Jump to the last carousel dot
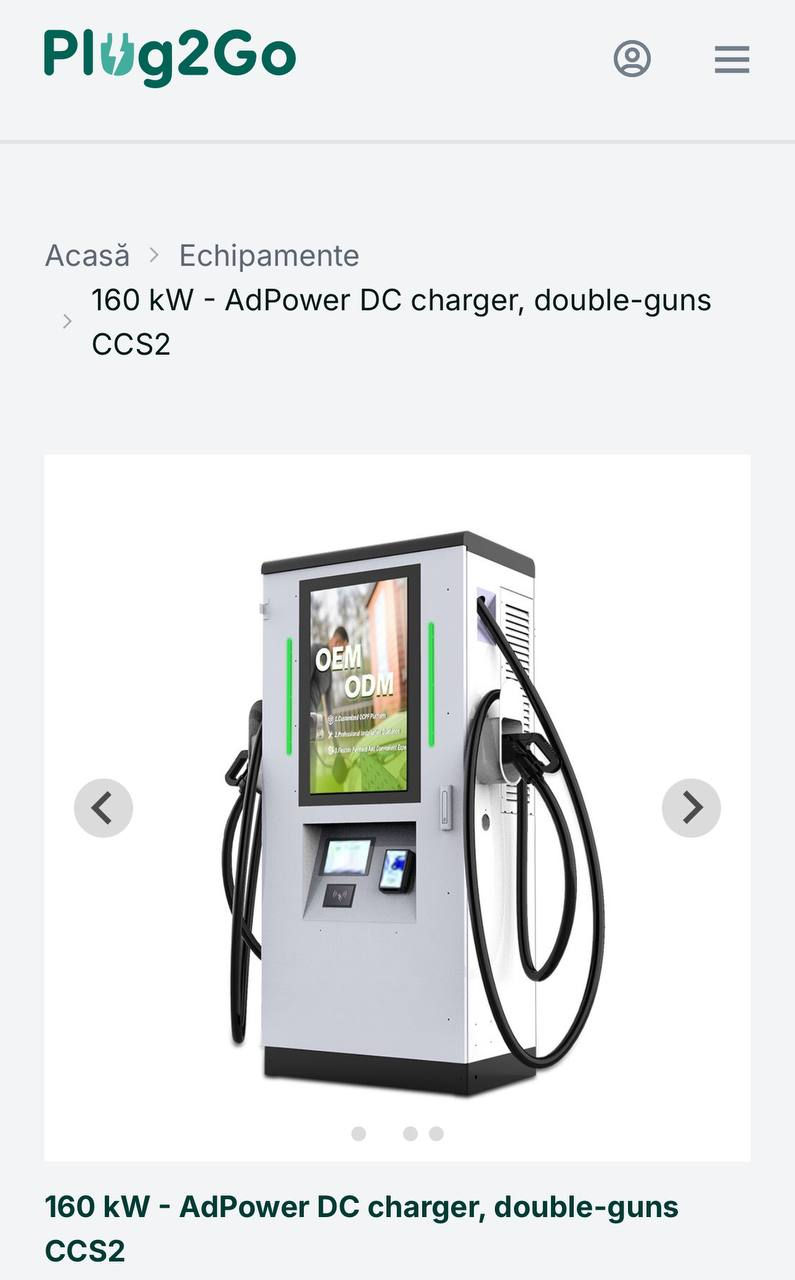This screenshot has width=795, height=1280. tap(436, 1133)
